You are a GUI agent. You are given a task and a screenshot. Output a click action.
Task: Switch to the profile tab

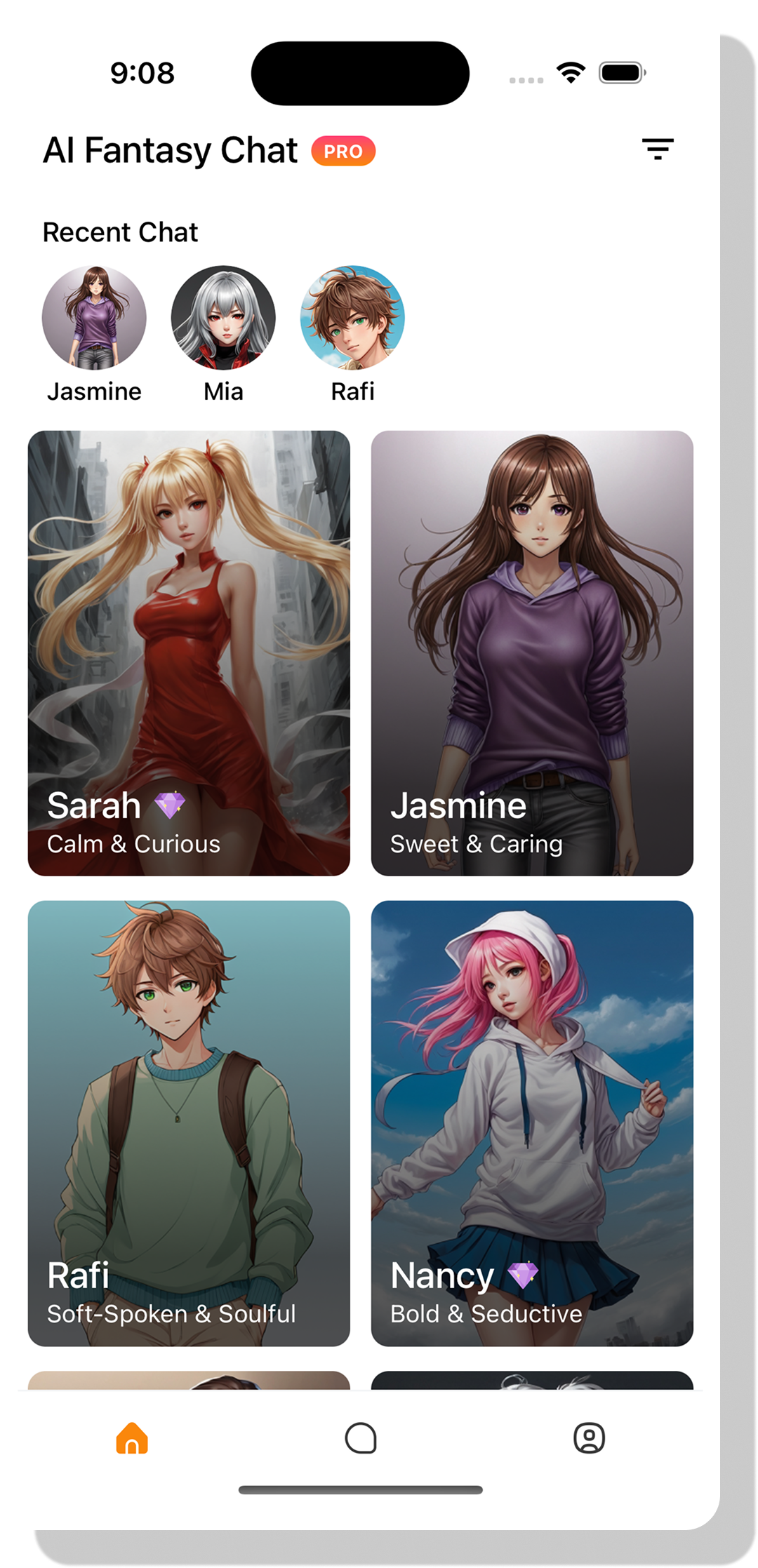[x=589, y=1438]
